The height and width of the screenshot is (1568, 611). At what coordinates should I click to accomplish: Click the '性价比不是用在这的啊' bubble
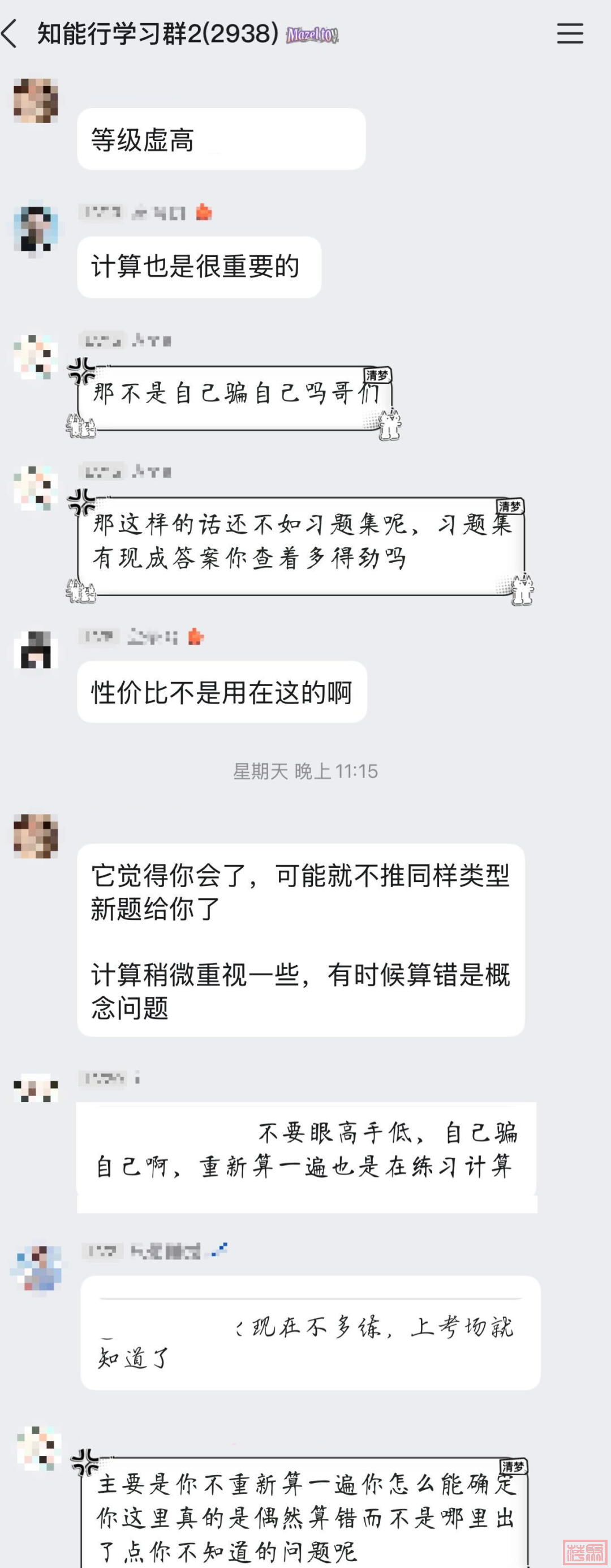tap(222, 692)
